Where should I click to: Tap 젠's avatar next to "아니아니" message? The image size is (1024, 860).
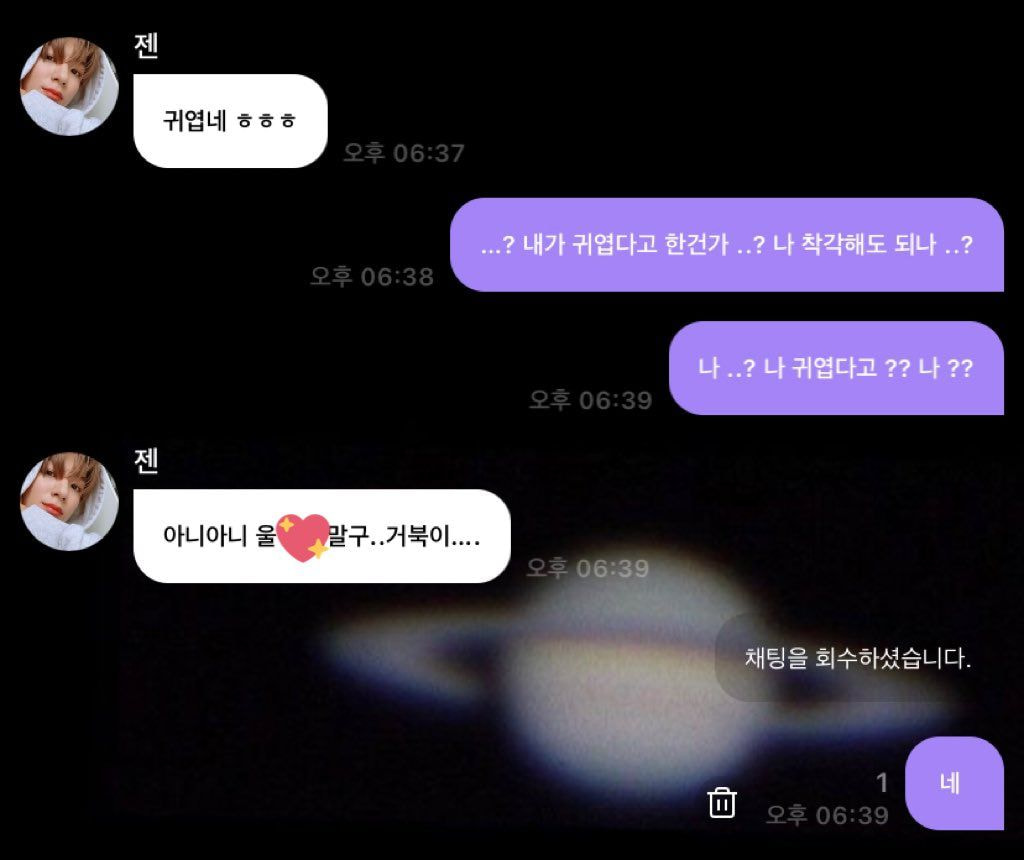[x=69, y=502]
